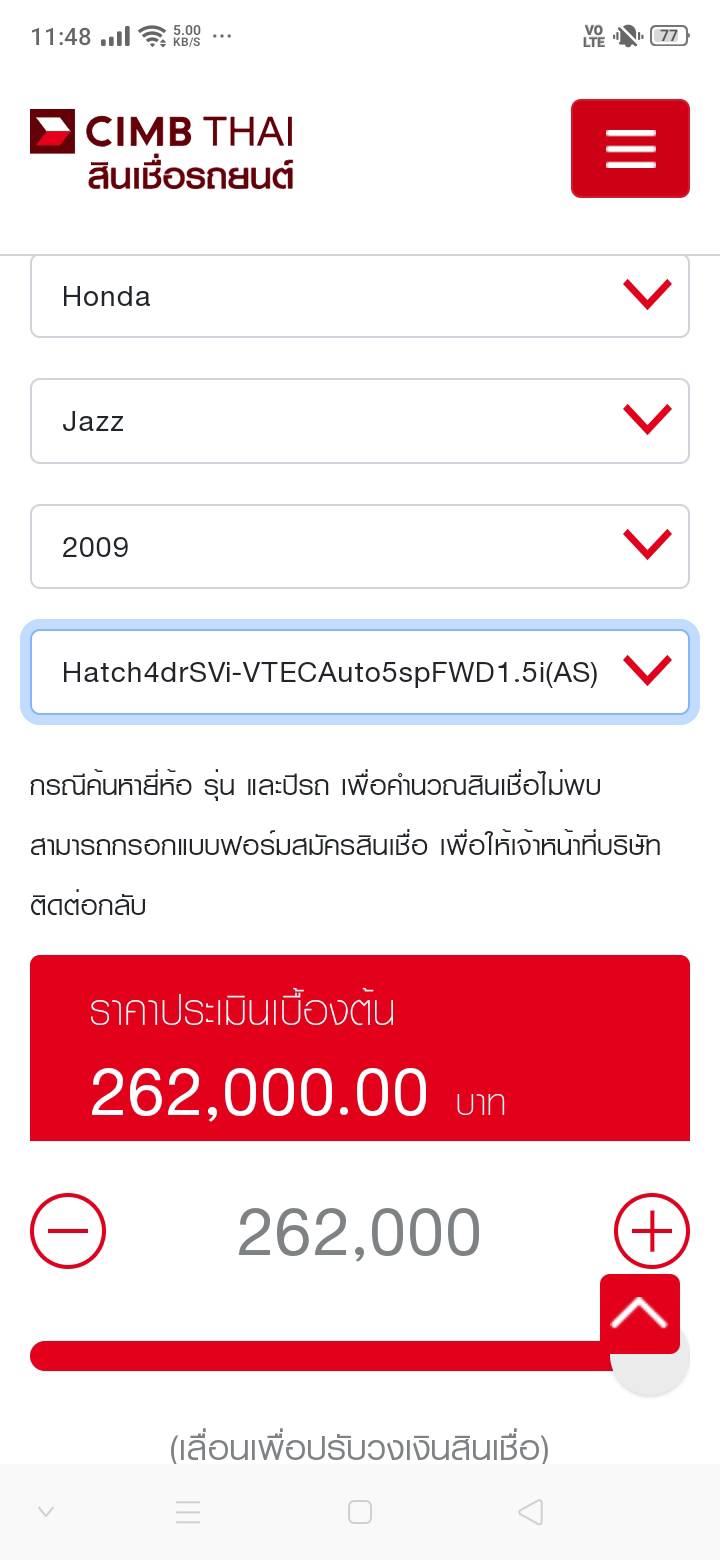Change the 2009 year selection

(359, 547)
